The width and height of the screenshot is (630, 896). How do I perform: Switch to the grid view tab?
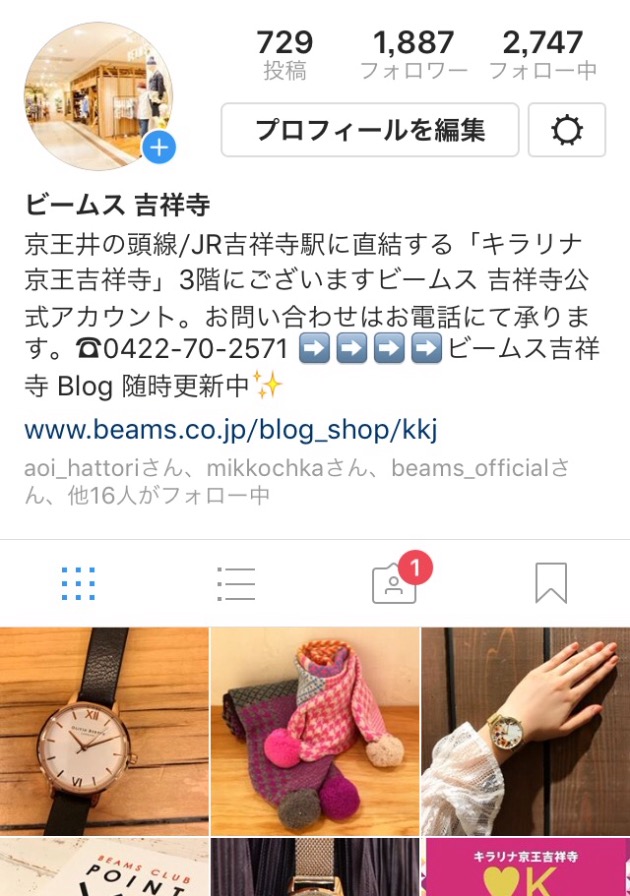pyautogui.click(x=78, y=582)
